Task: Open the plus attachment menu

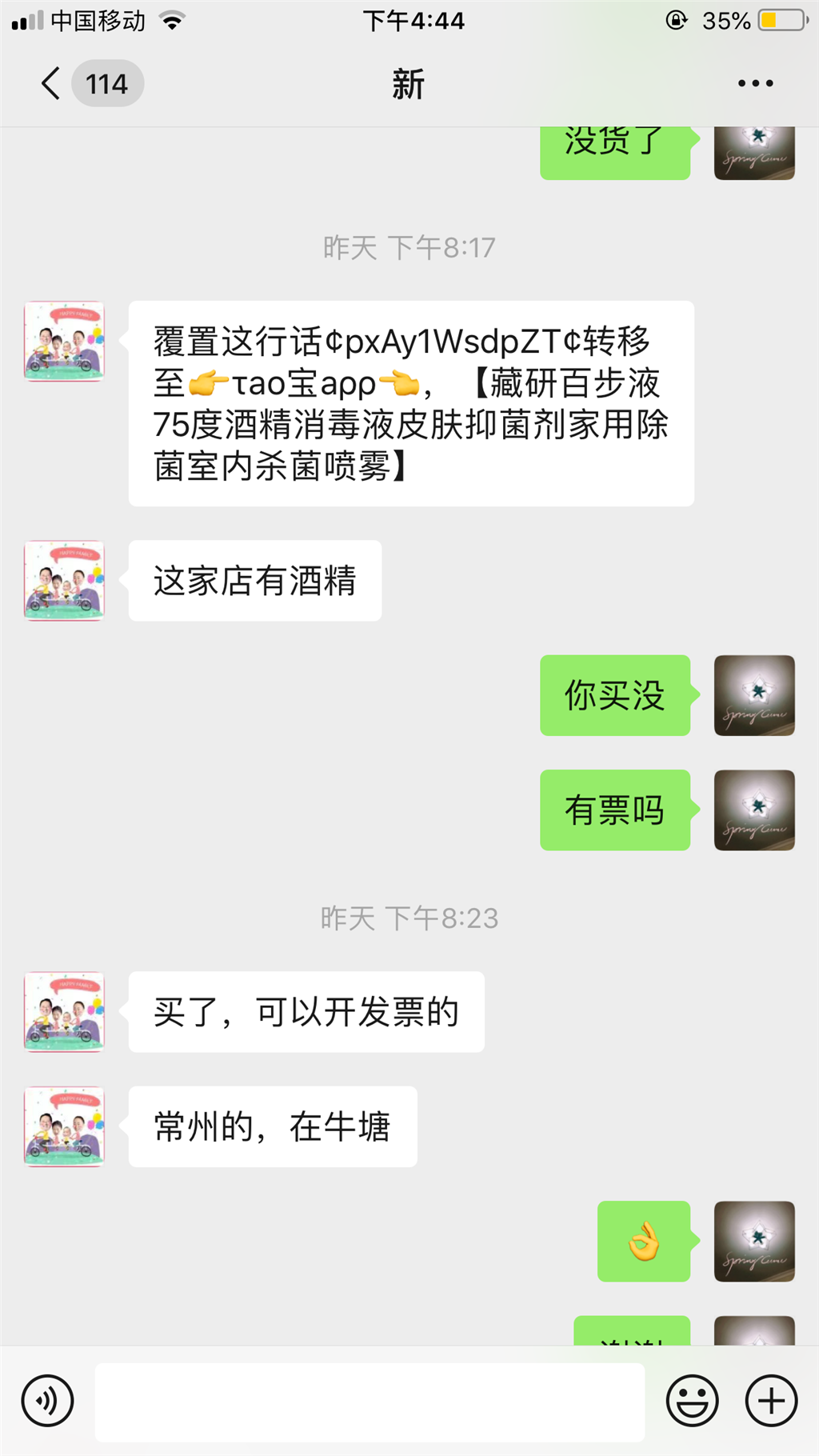Action: [x=771, y=1401]
